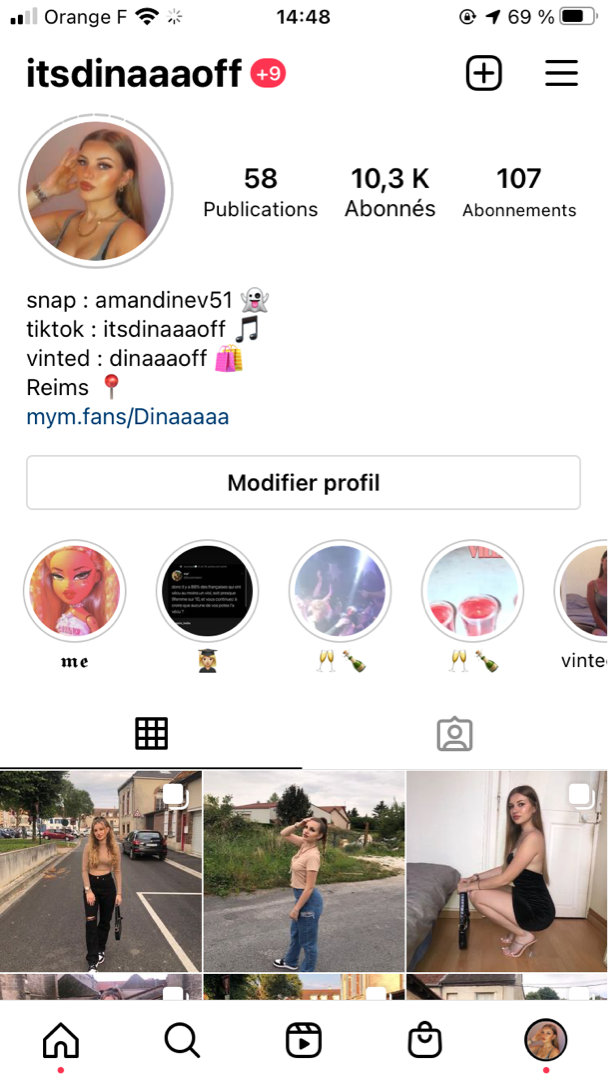The image size is (608, 1080).
Task: Tap the account switcher username itsdinaaaoff
Action: coord(134,73)
